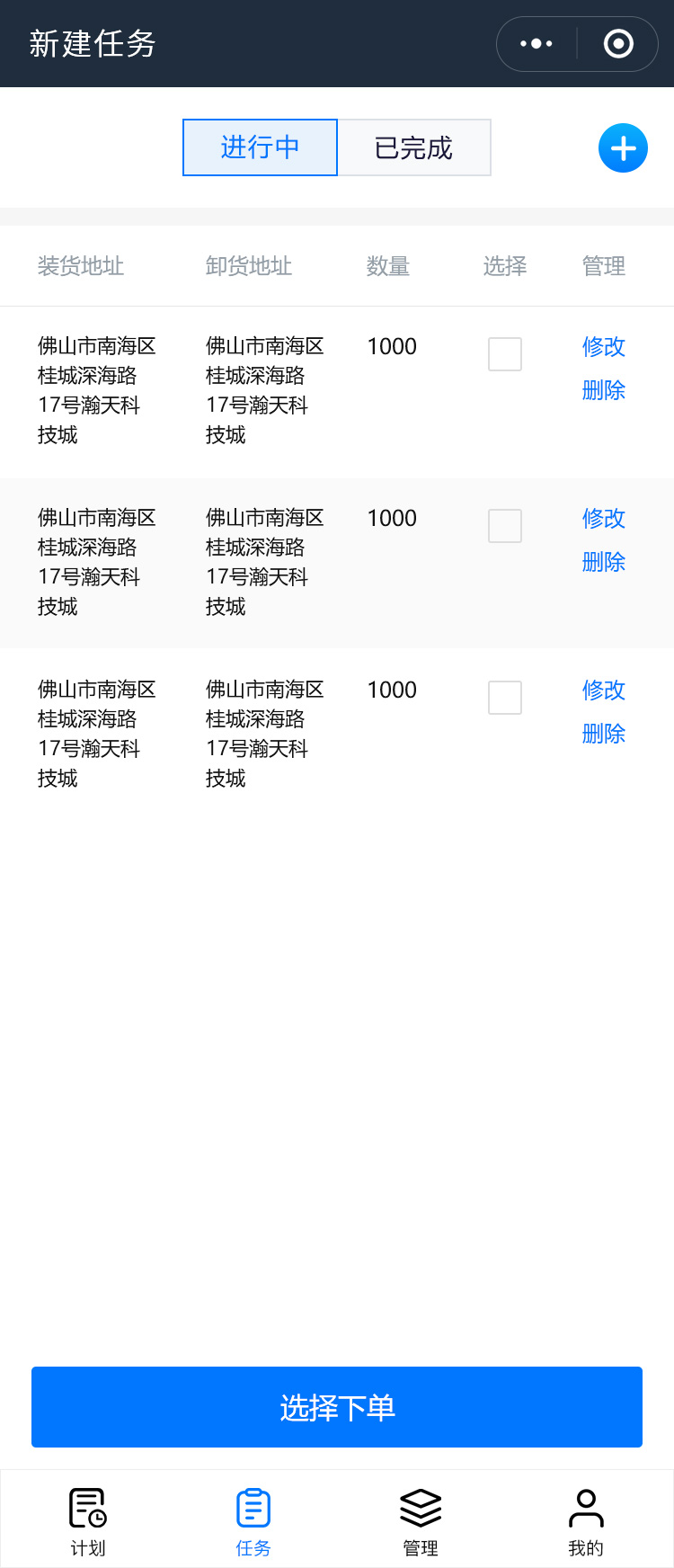Screen dimensions: 674x1568
Task: Select the checkbox in the third task row
Action: [505, 698]
